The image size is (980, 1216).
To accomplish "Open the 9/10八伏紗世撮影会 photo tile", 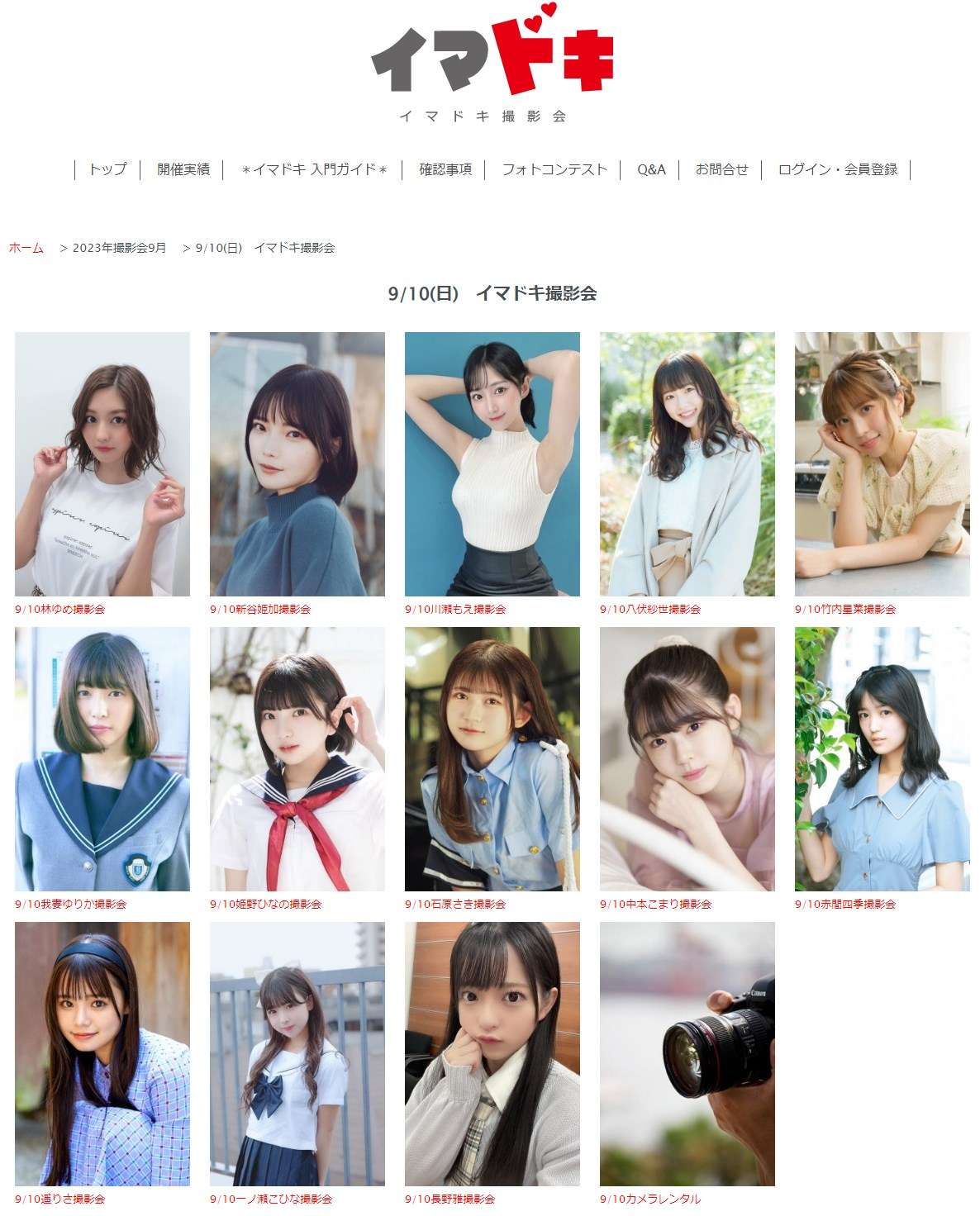I will pos(687,464).
